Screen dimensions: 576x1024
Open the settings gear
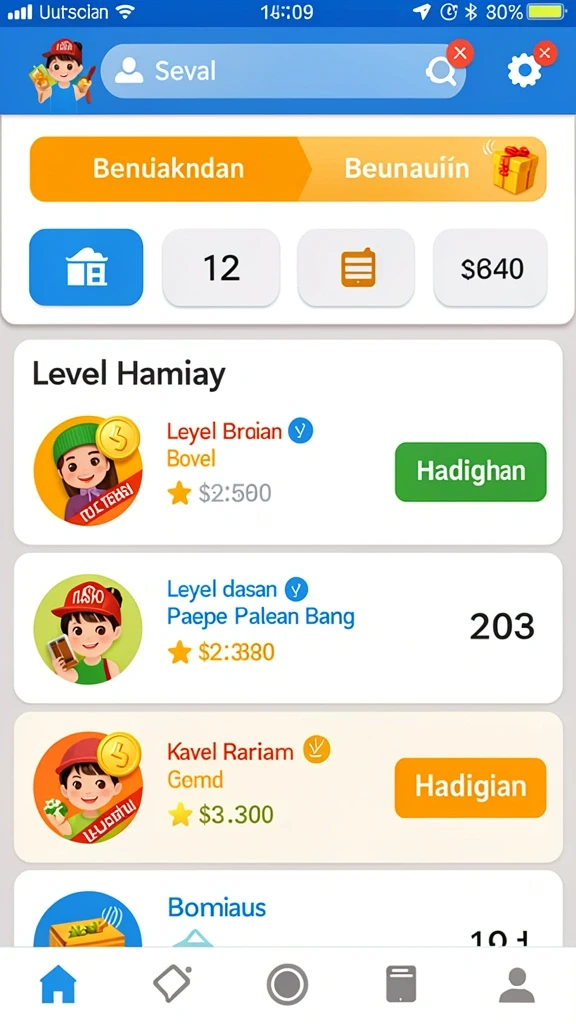tap(524, 71)
